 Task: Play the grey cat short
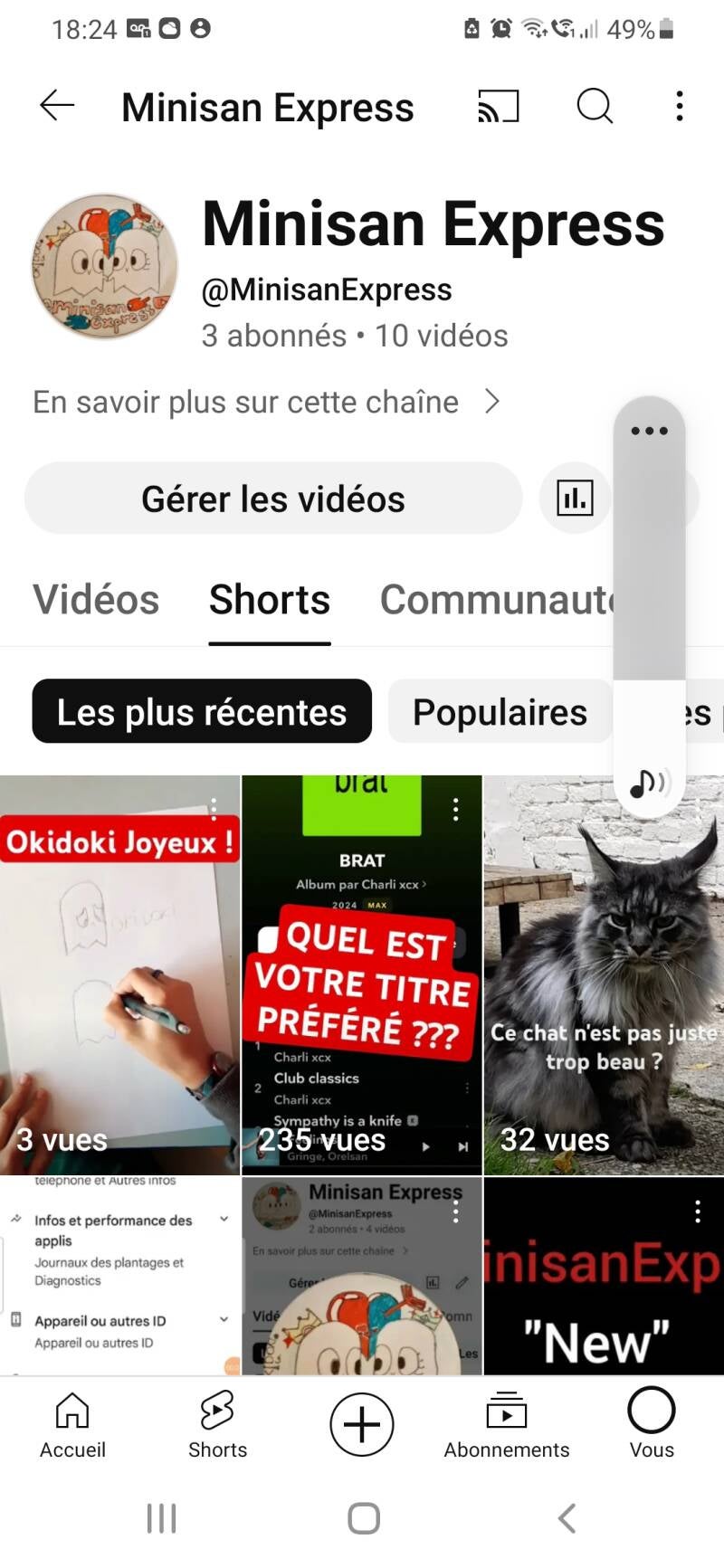click(604, 977)
